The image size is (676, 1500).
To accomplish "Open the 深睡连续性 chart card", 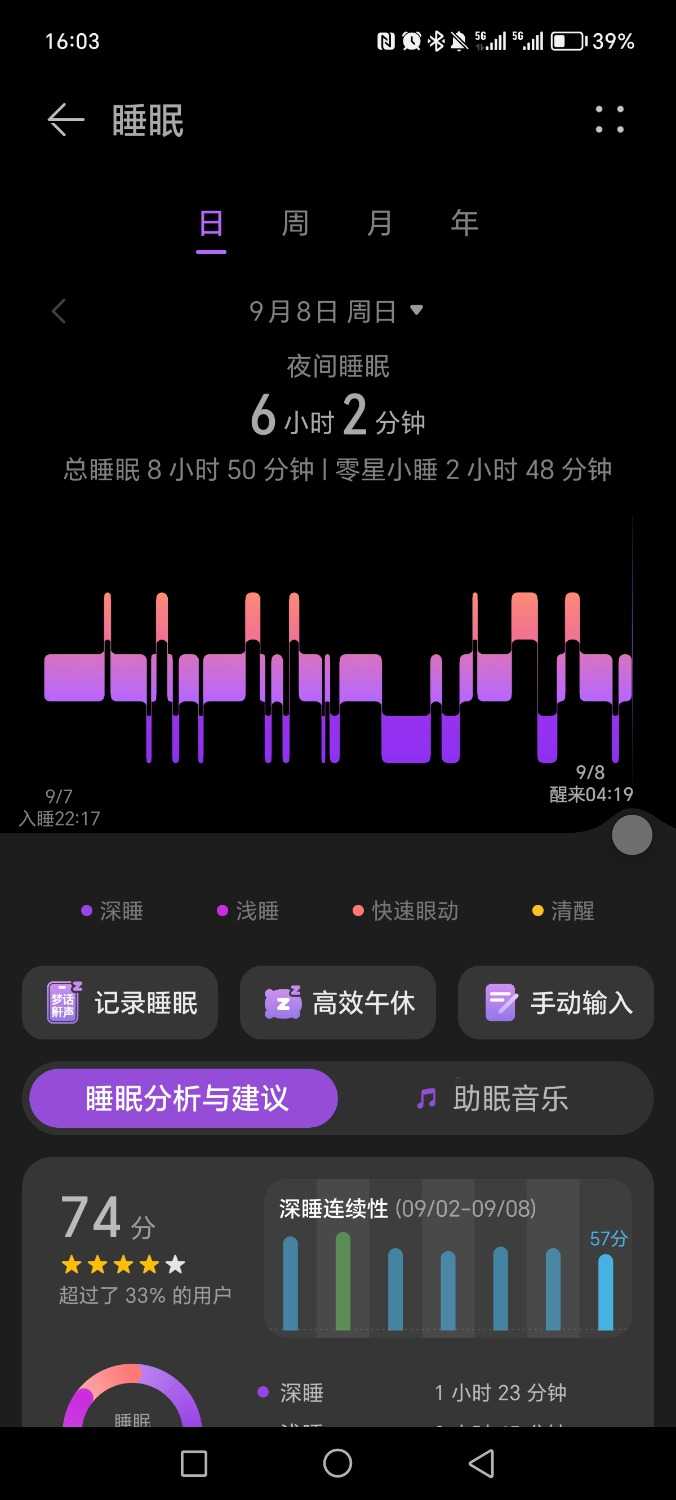I will click(447, 1257).
